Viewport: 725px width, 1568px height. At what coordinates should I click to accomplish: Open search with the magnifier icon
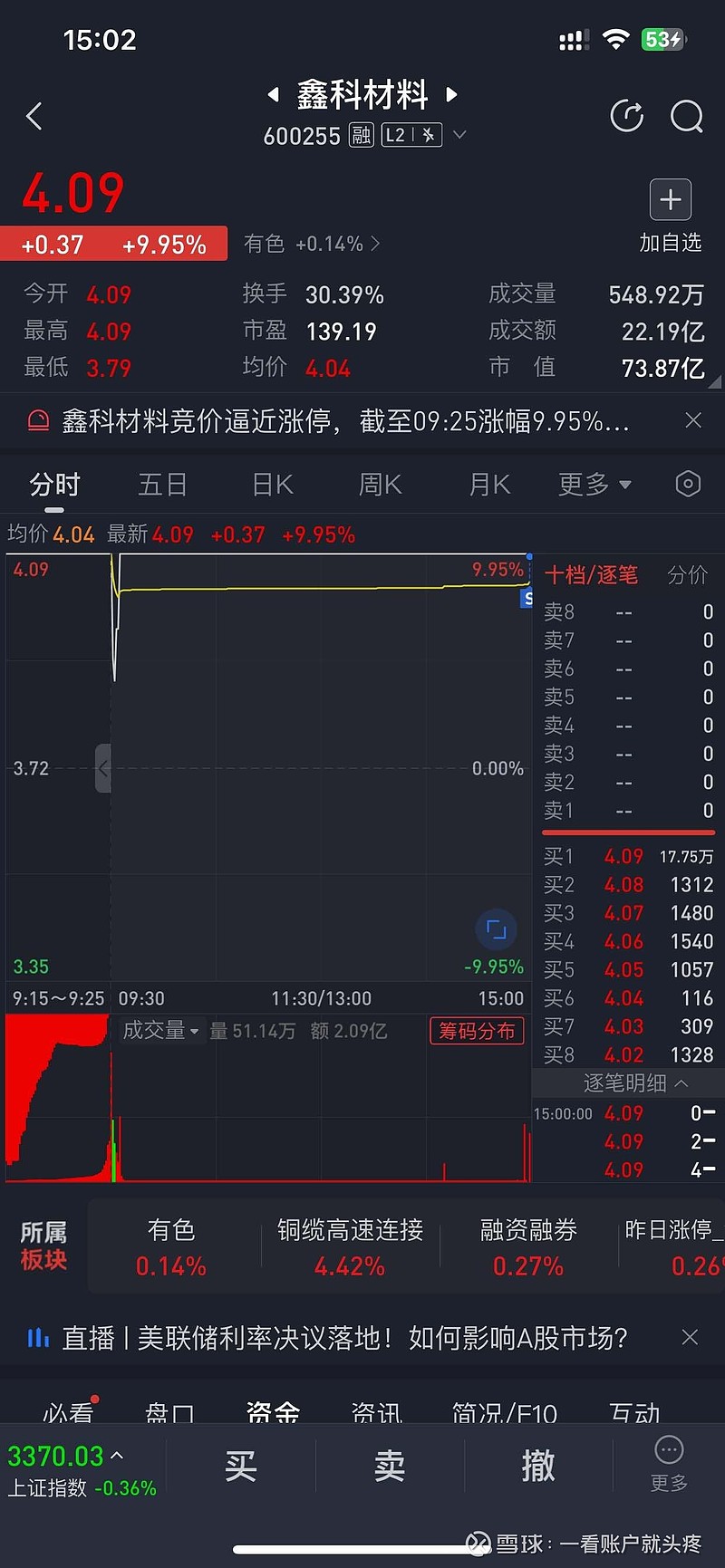[x=687, y=116]
